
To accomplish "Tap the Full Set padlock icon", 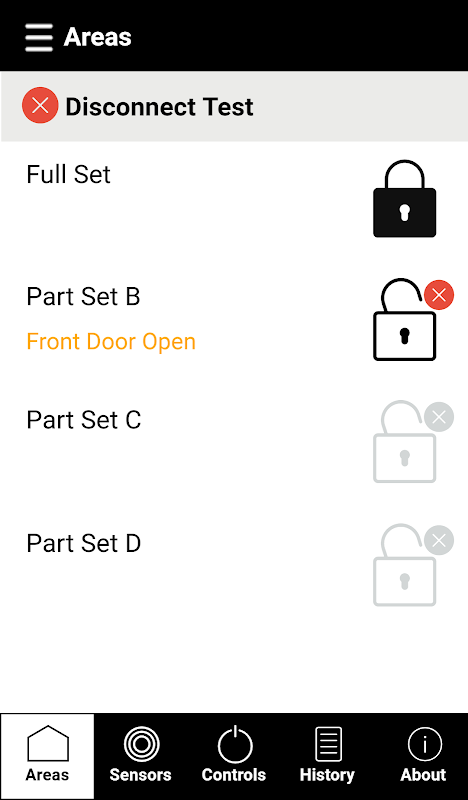I will [x=405, y=199].
